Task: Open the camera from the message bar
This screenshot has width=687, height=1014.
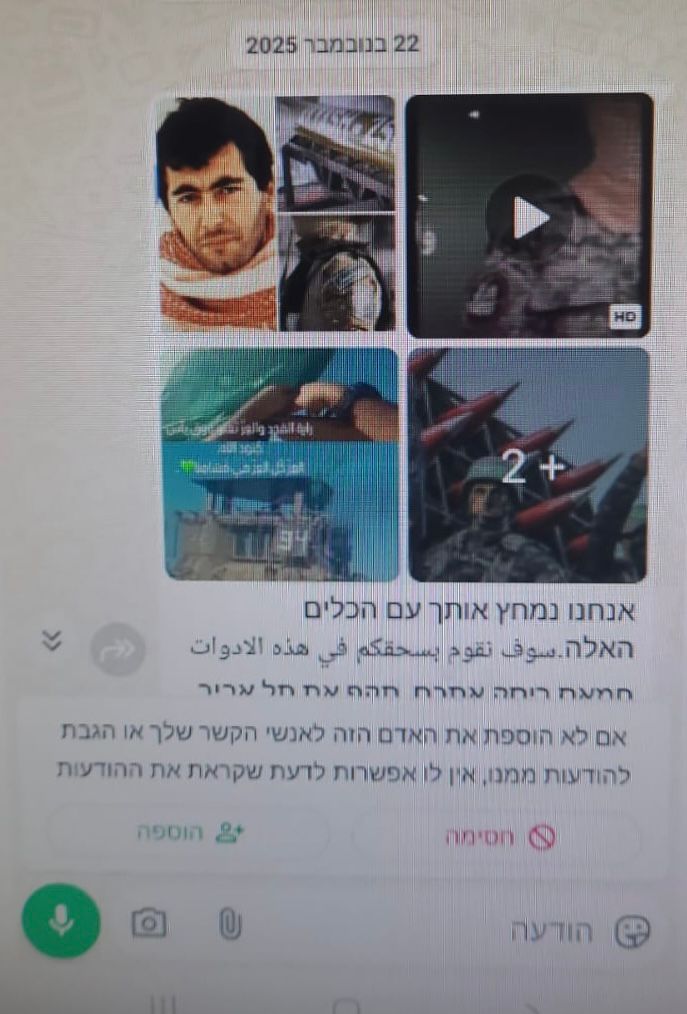Action: tap(149, 923)
